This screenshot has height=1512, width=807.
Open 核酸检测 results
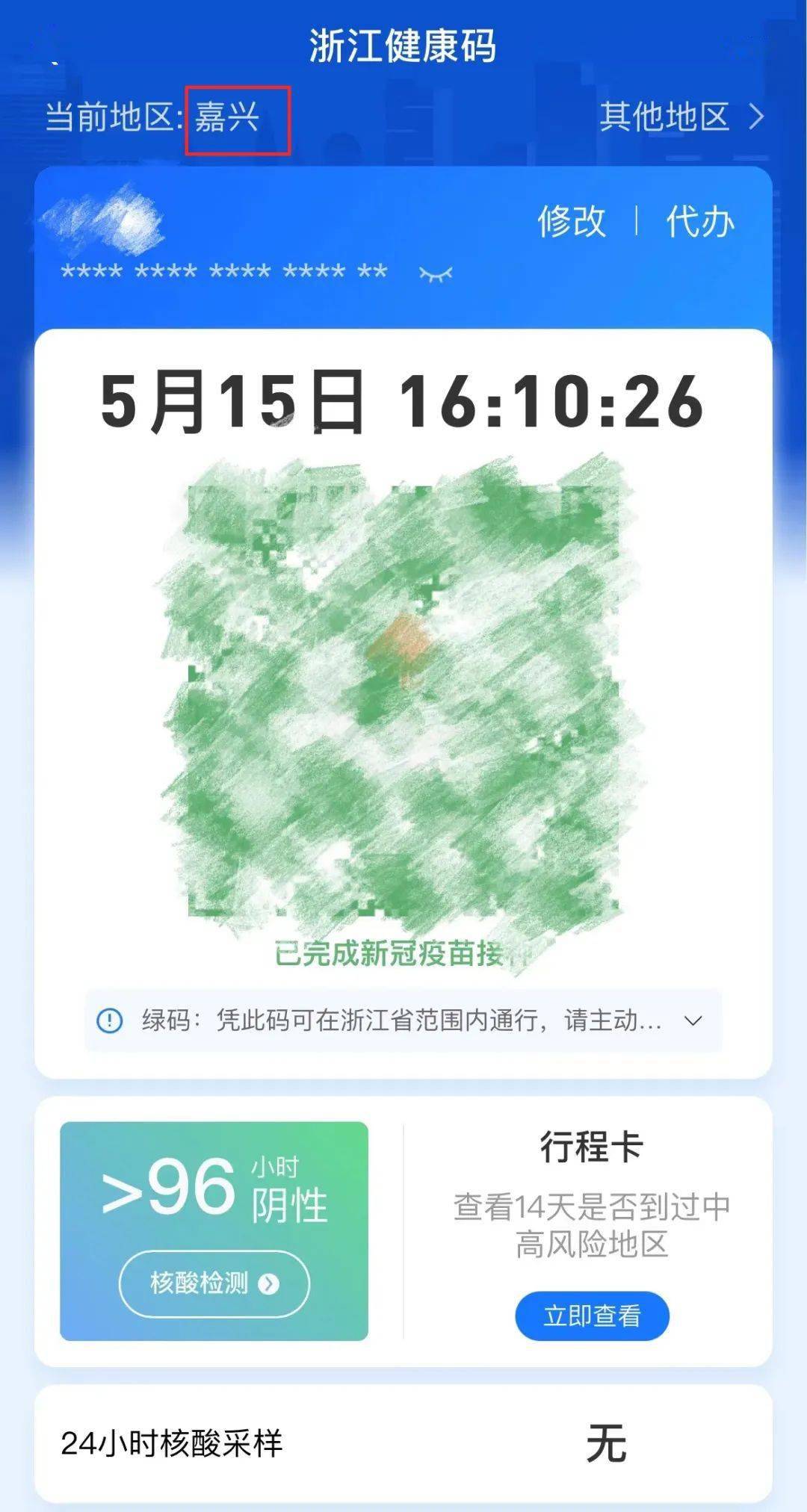pos(214,1283)
